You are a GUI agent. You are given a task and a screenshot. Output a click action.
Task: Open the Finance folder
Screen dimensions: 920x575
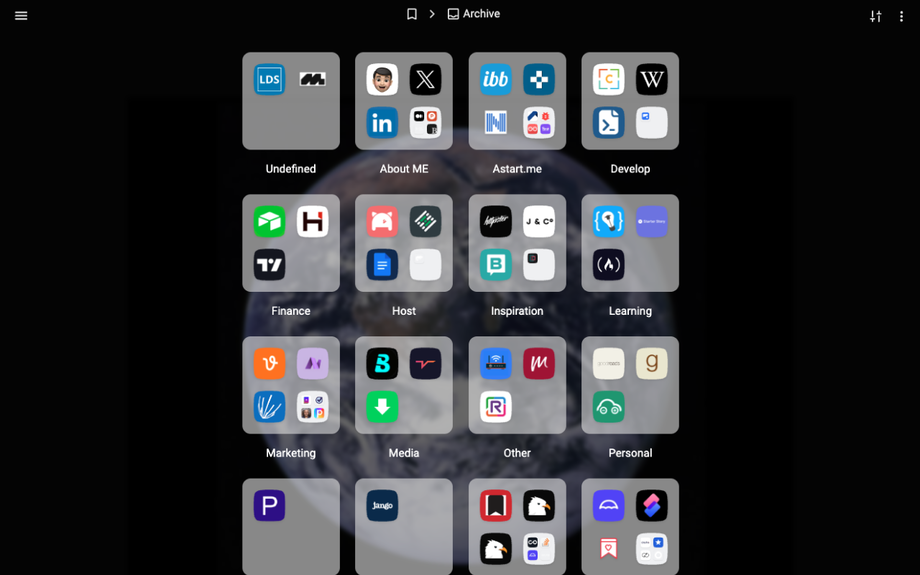click(291, 243)
